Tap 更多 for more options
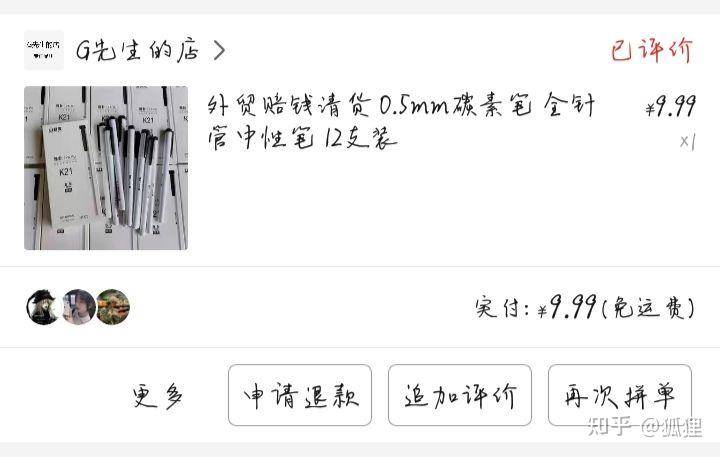The height and width of the screenshot is (457, 720). 158,396
